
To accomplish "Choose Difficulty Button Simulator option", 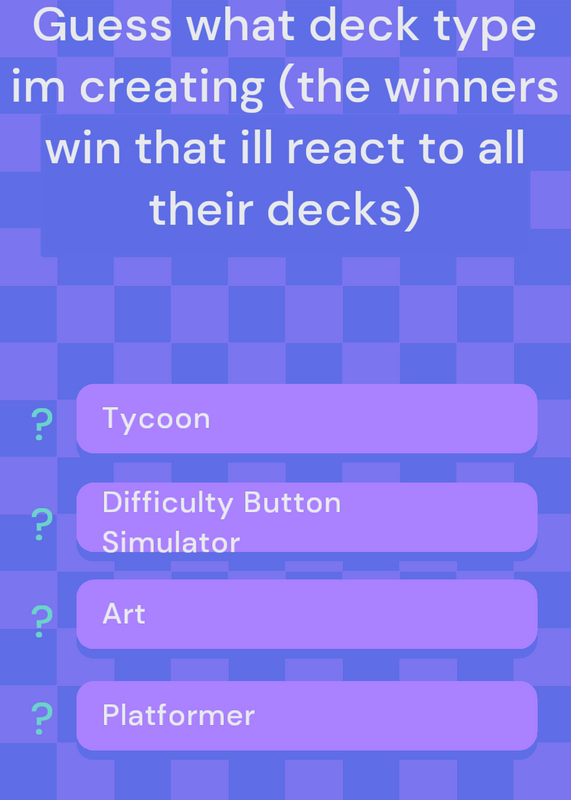I will 307,517.
